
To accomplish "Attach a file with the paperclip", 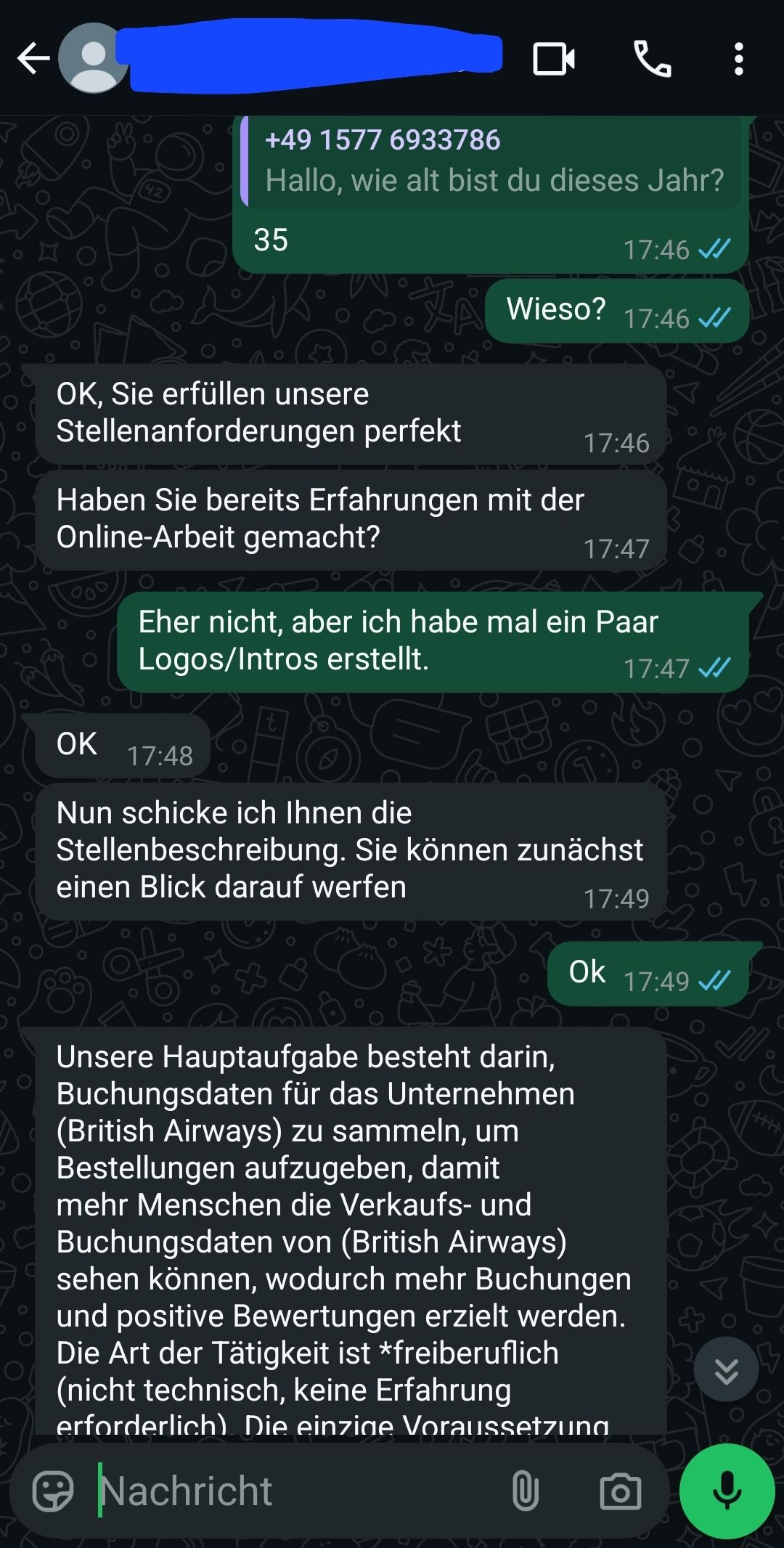I will [x=525, y=1491].
